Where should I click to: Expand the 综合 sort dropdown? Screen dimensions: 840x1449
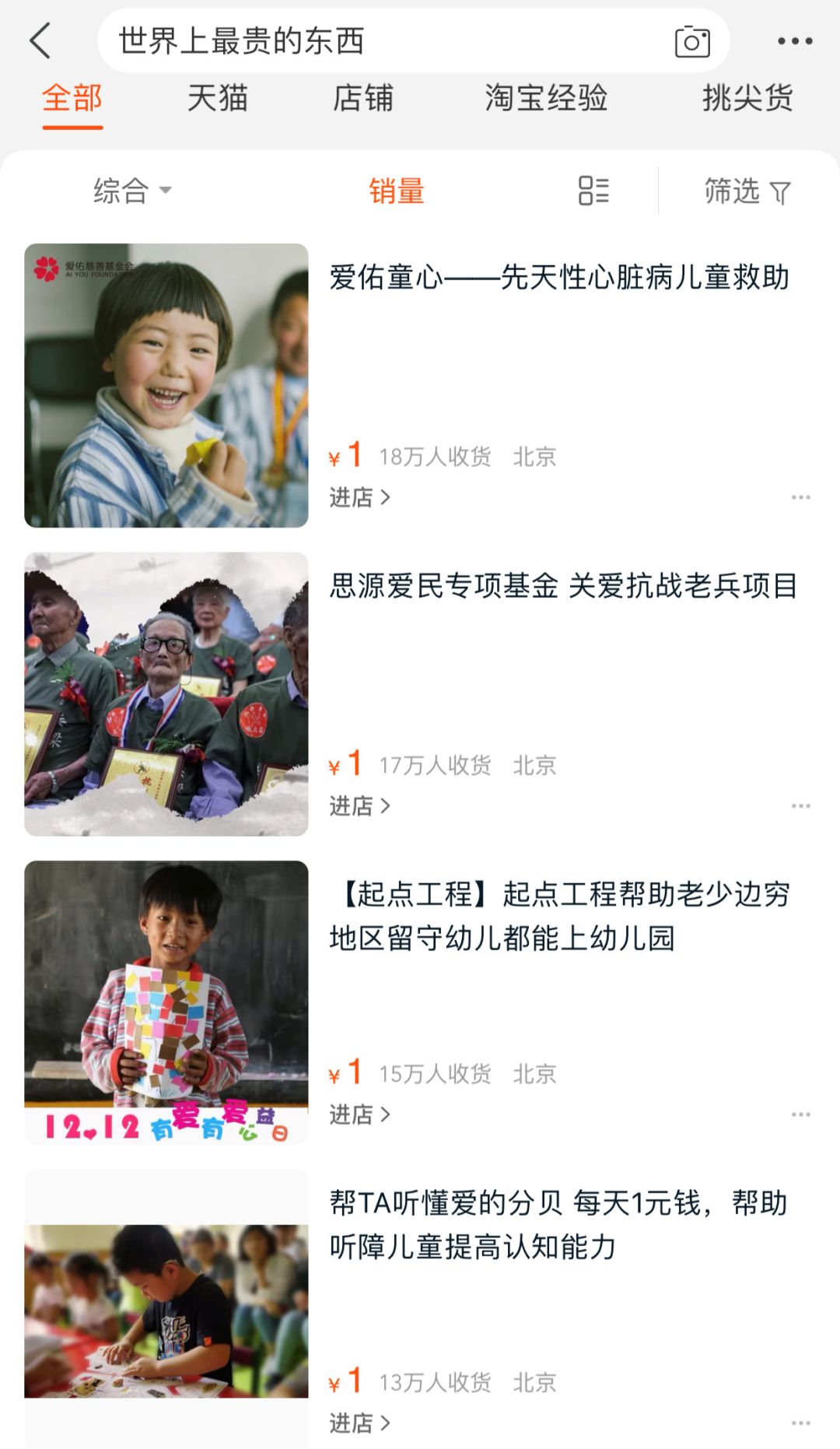[132, 191]
